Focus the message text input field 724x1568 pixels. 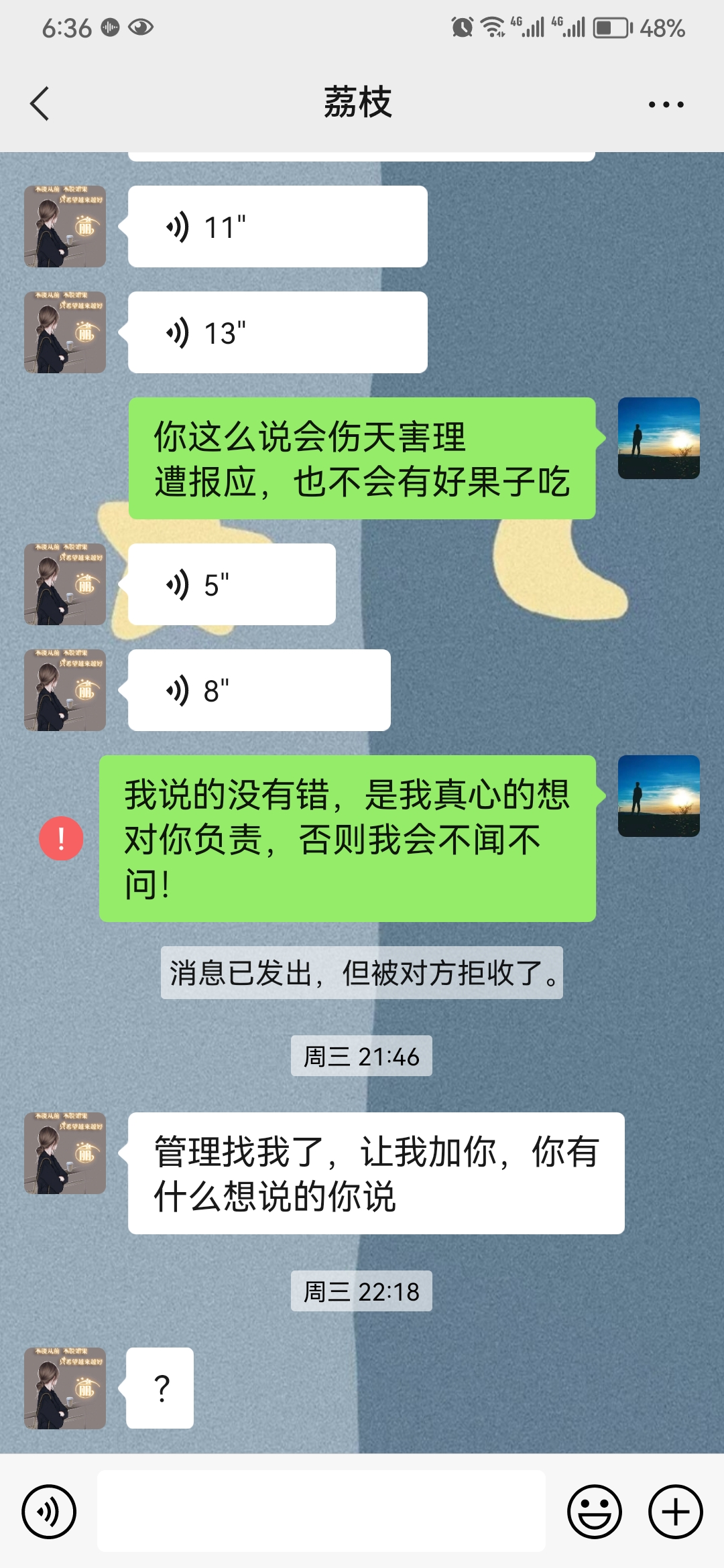click(x=321, y=1511)
